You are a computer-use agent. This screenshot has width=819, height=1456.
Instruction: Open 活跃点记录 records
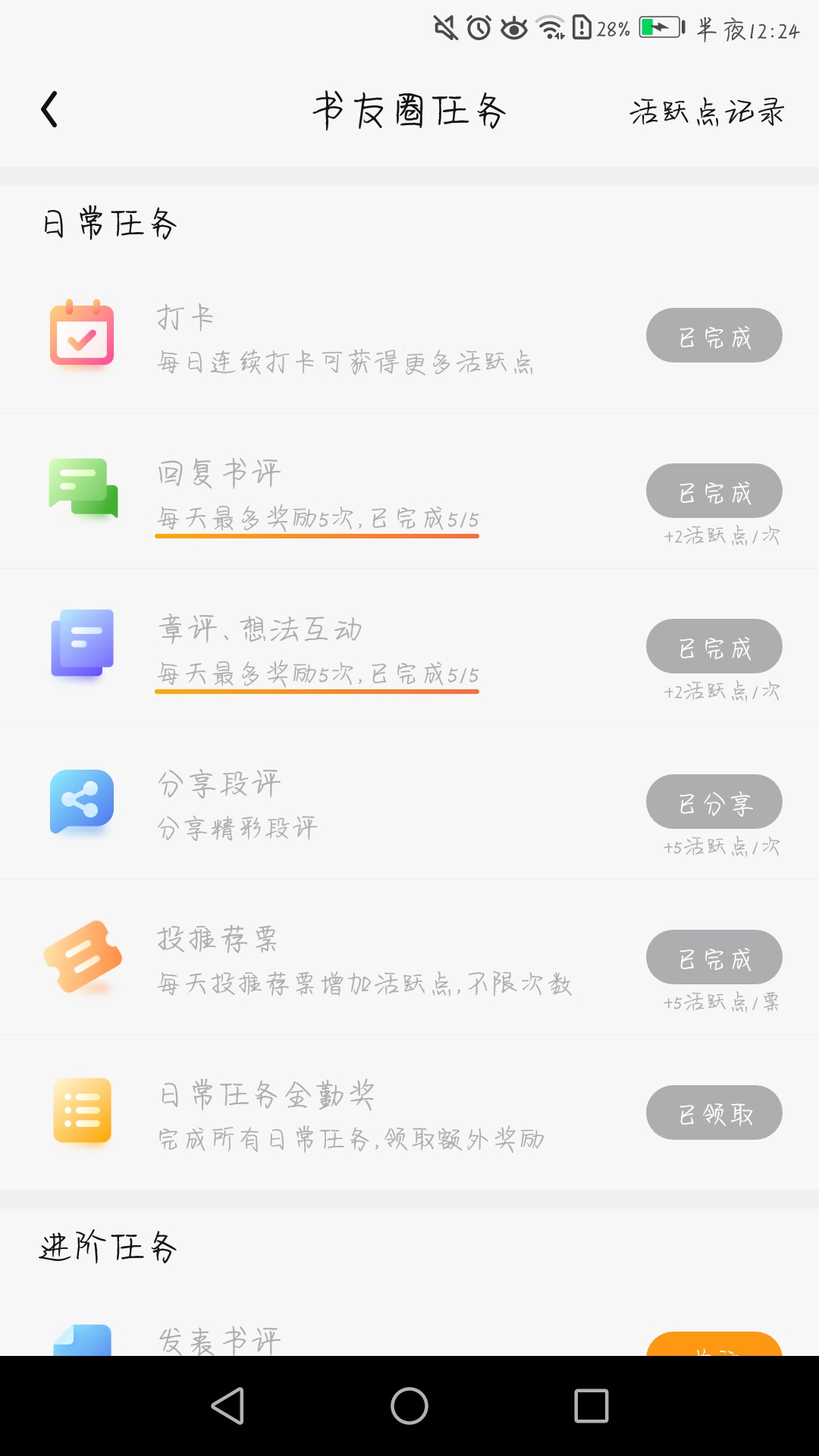coord(707,111)
